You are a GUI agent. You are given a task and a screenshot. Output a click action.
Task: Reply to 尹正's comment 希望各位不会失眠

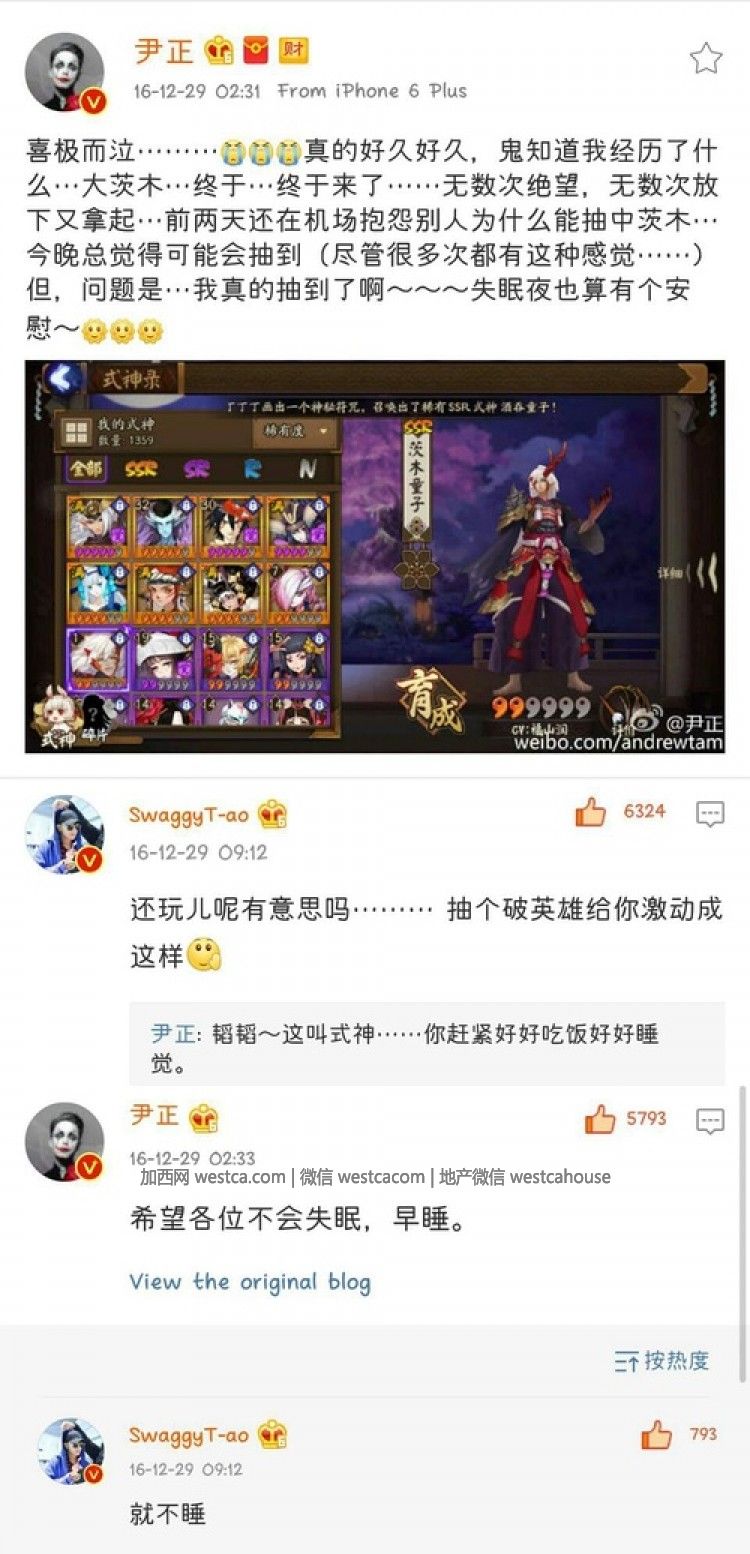point(710,1120)
